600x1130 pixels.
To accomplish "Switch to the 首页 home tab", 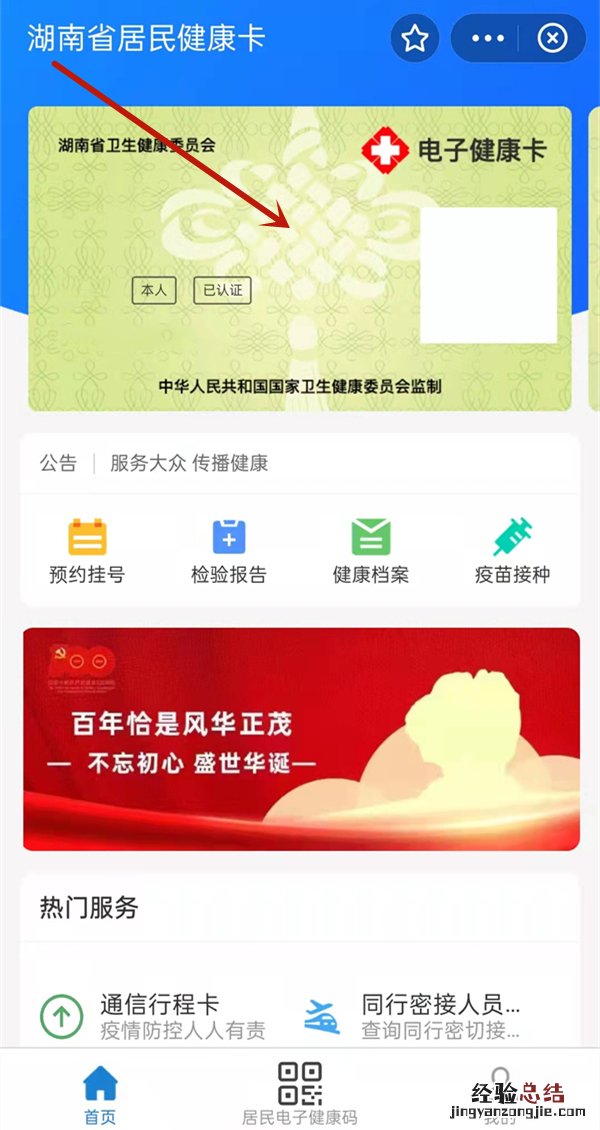I will tap(99, 1095).
